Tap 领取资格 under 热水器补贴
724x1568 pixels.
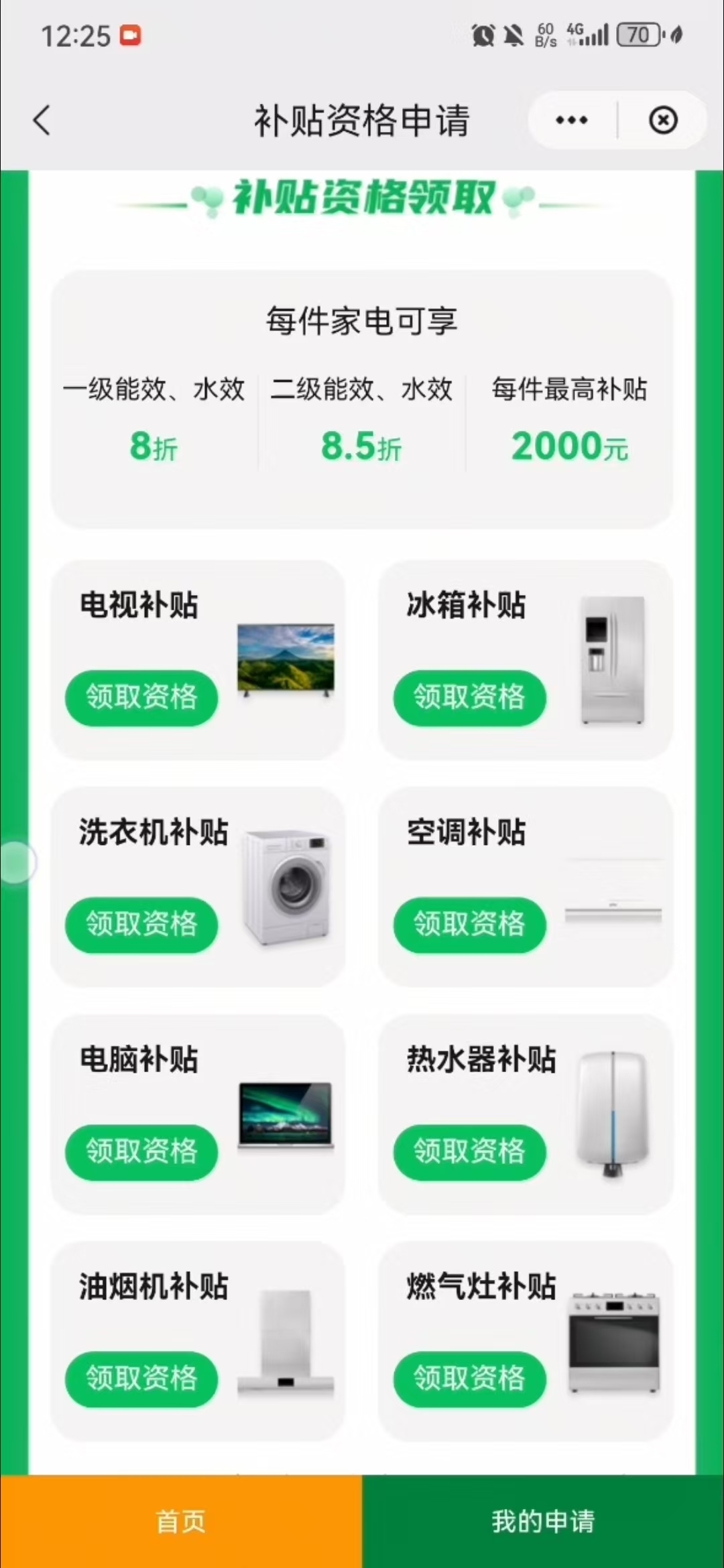(x=469, y=1151)
